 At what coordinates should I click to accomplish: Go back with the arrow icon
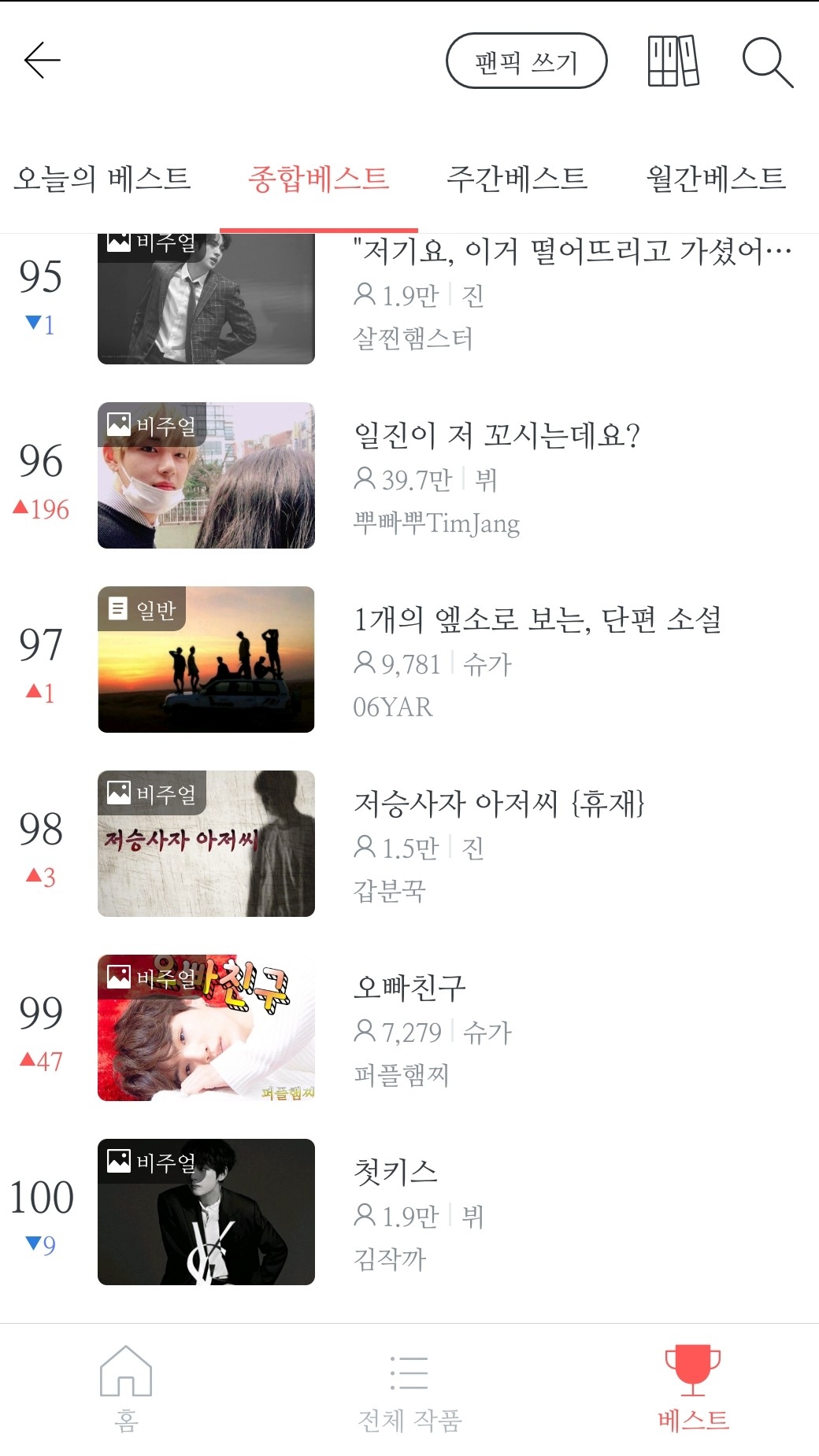click(x=43, y=61)
